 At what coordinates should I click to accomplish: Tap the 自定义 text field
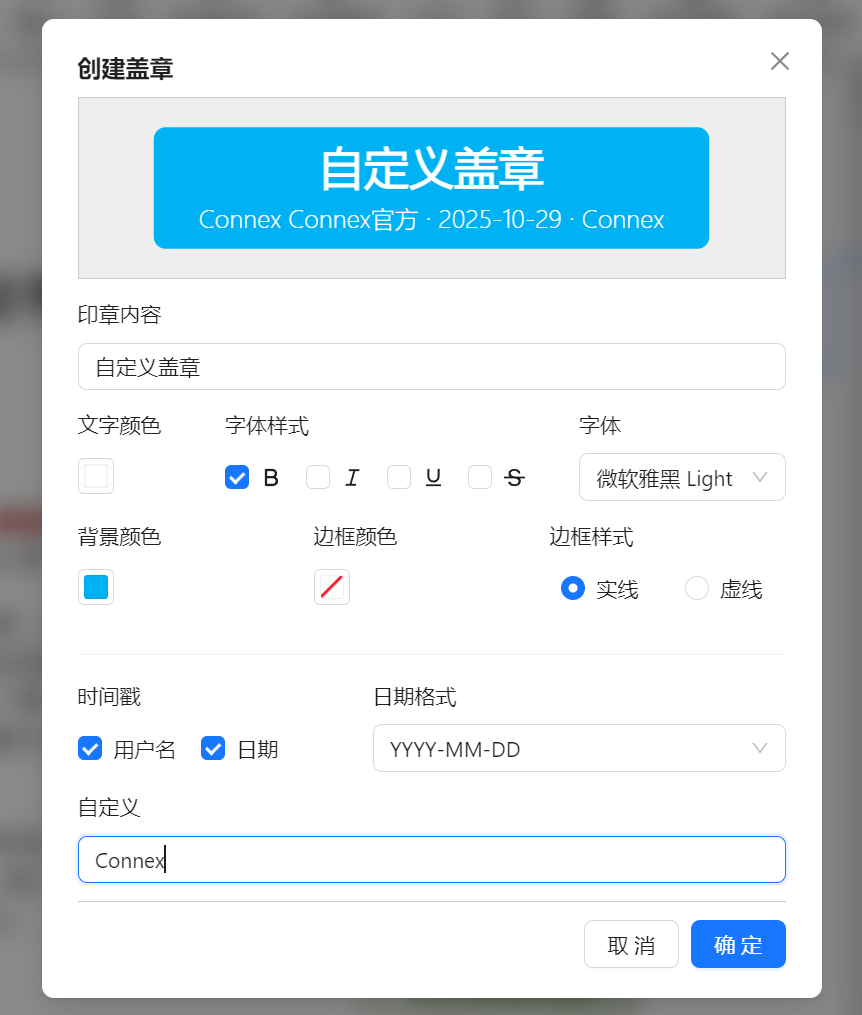point(431,860)
